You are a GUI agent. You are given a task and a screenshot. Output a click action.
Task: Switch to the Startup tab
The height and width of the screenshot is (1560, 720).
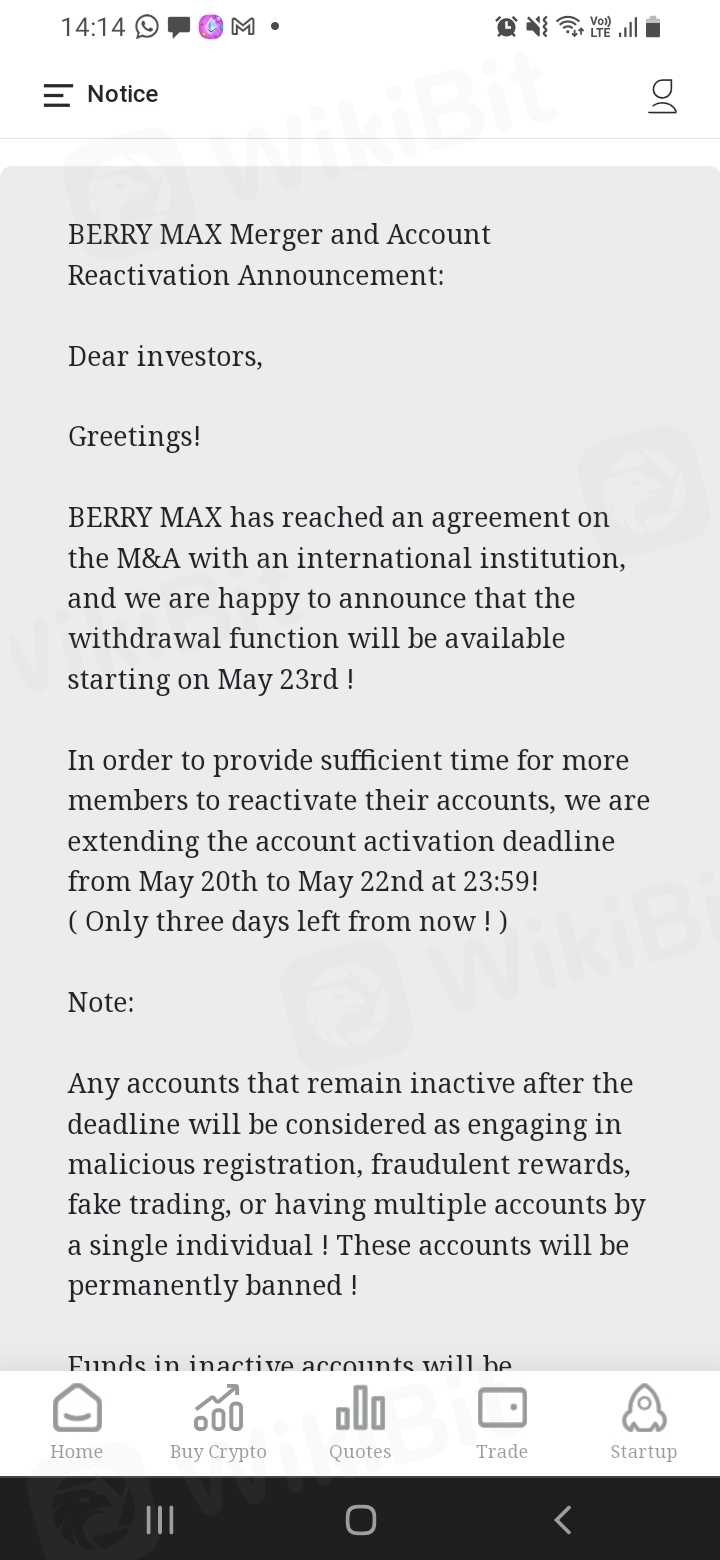(x=644, y=1422)
